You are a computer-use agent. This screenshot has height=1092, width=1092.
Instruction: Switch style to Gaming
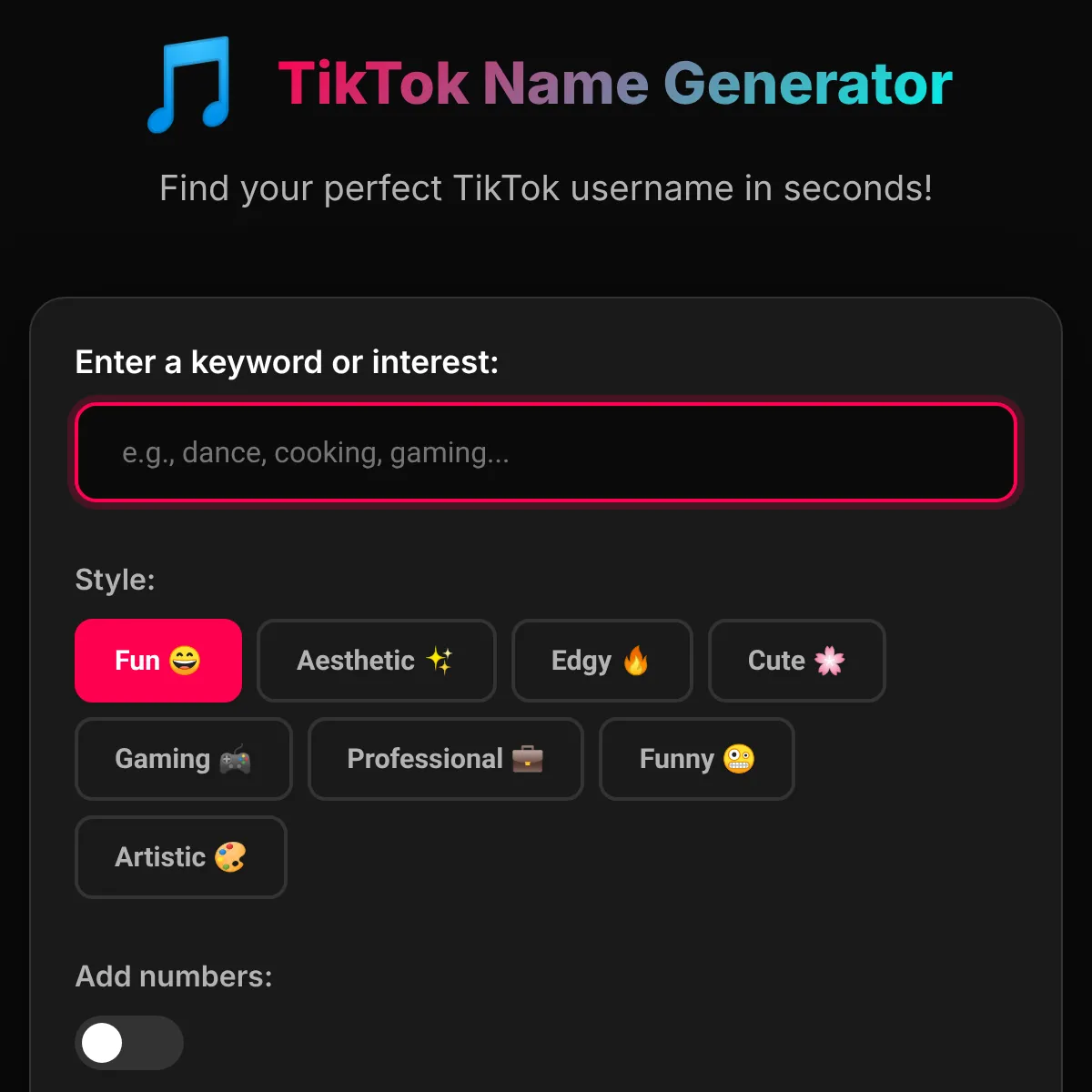point(183,759)
